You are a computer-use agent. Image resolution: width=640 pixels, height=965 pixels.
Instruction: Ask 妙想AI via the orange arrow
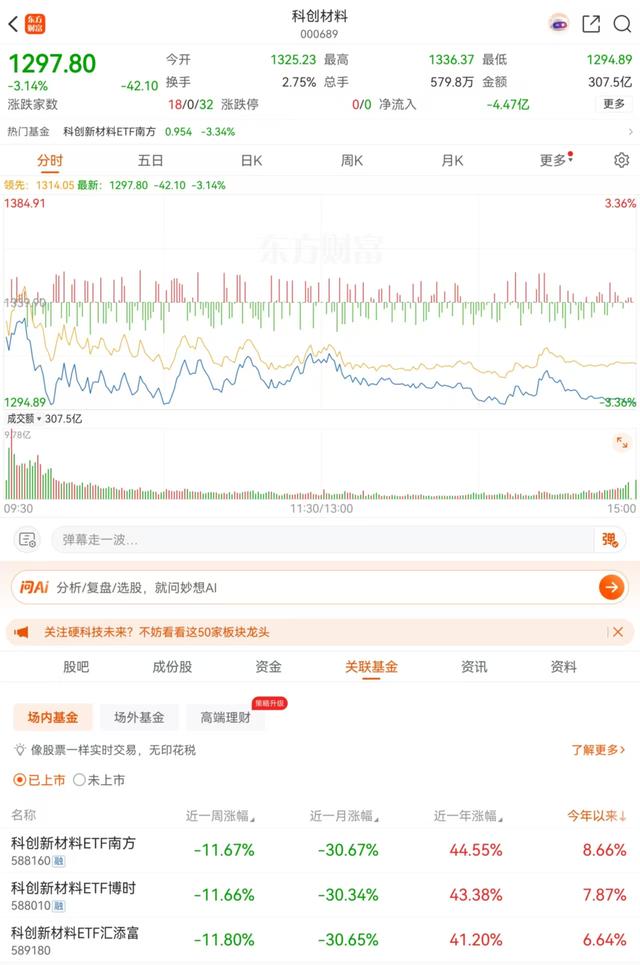(x=611, y=587)
